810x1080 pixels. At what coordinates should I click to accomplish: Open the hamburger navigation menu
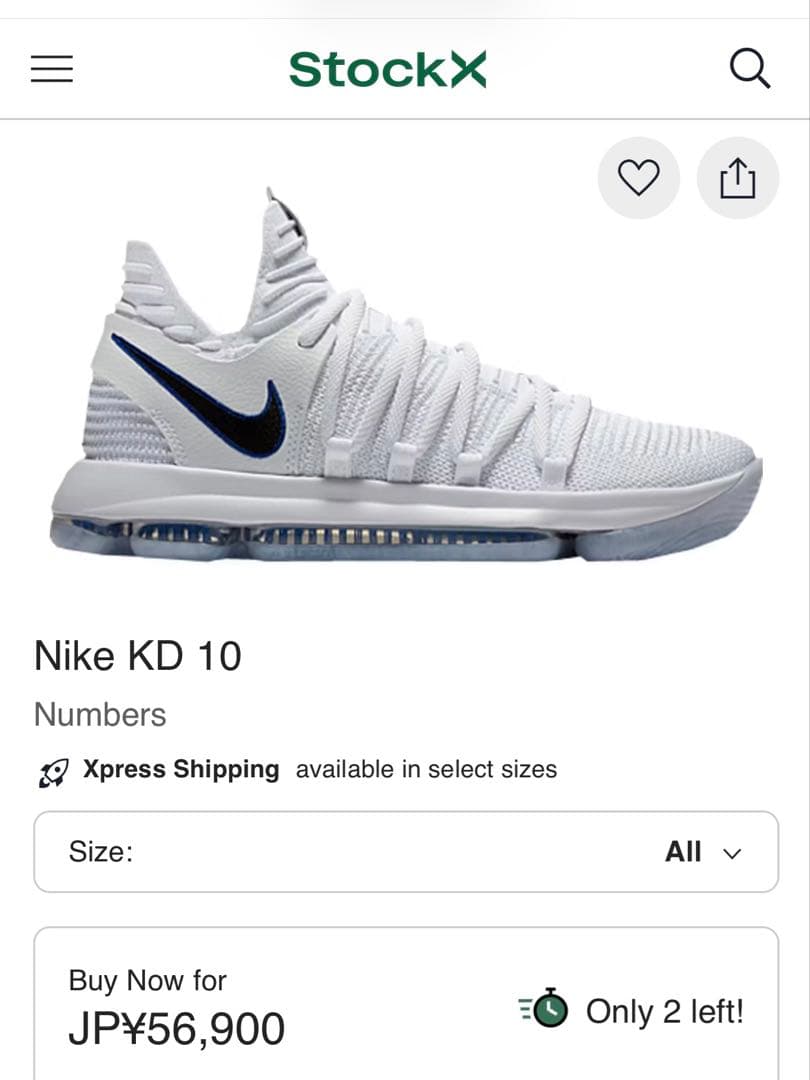pos(51,68)
